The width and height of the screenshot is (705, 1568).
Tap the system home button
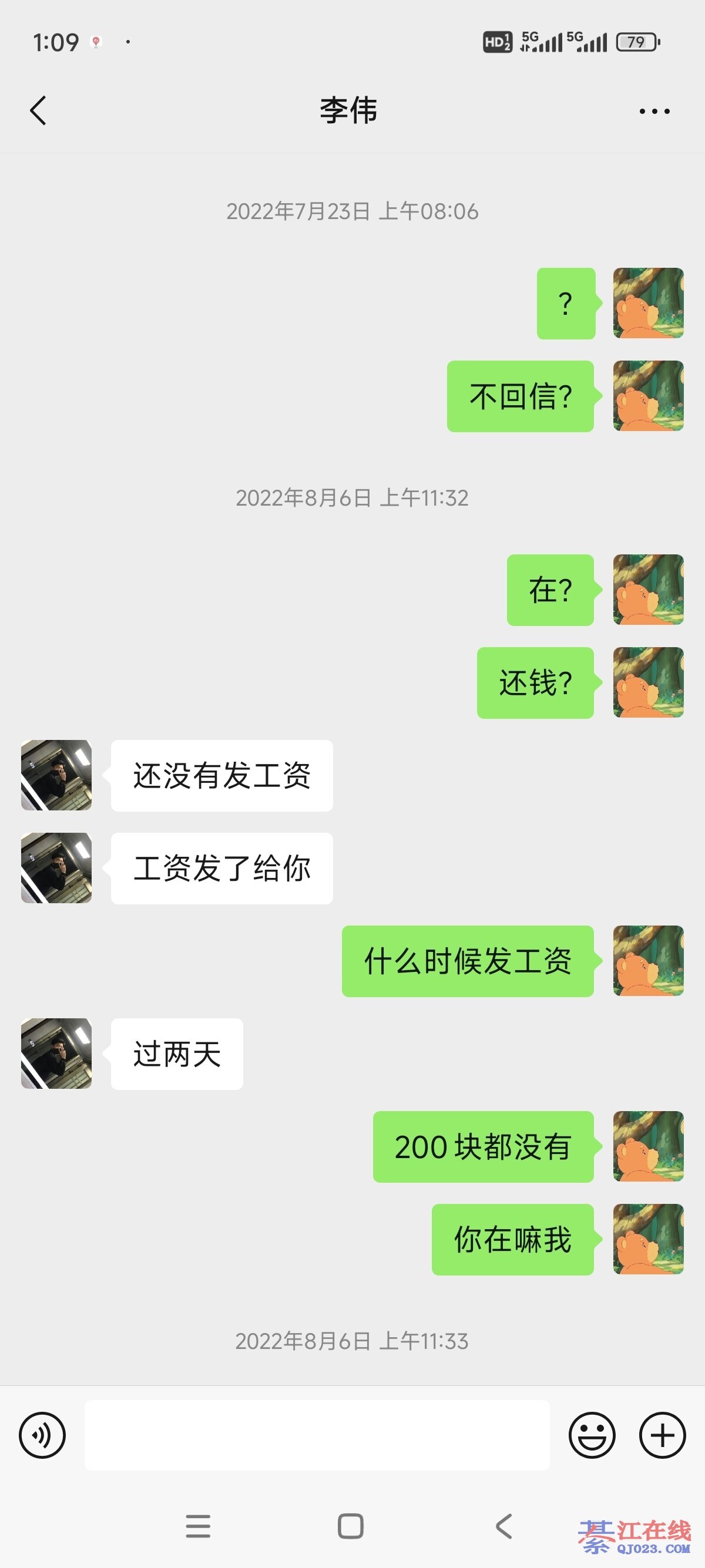tap(351, 1526)
